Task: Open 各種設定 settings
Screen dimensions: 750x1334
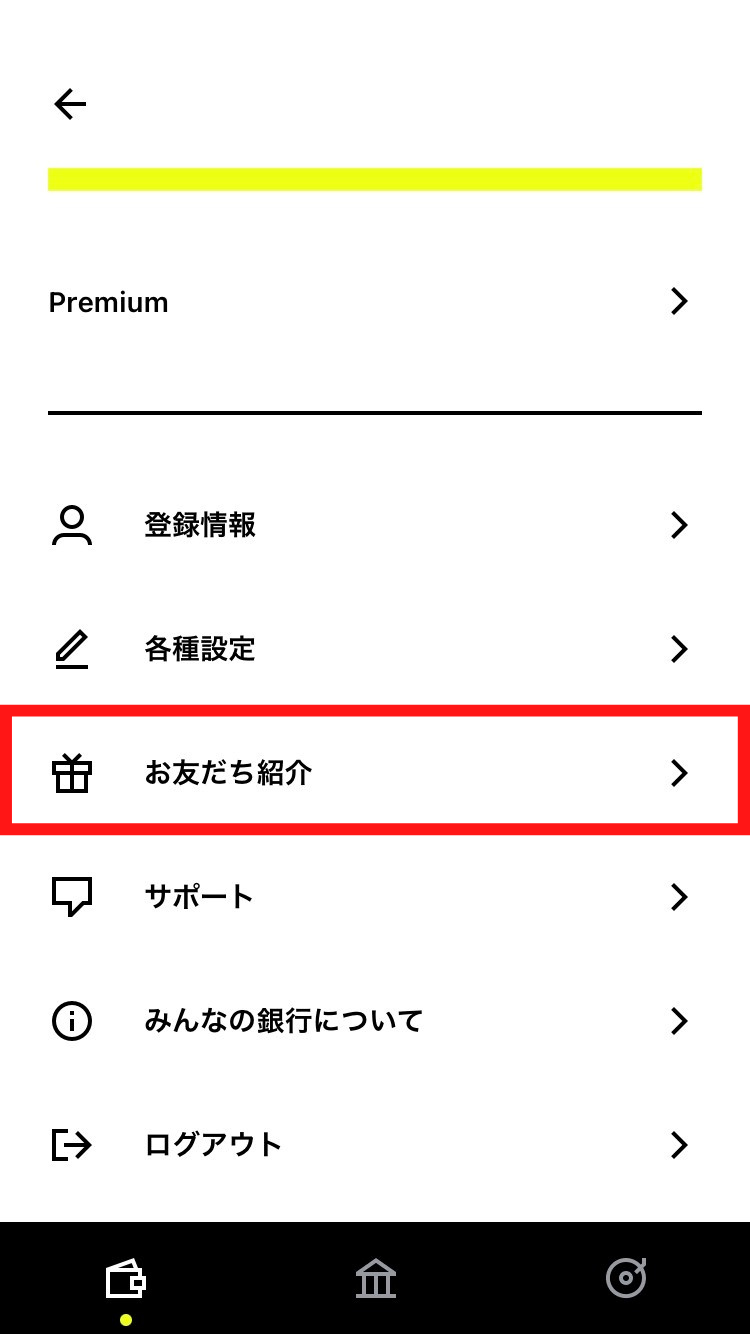Action: tap(375, 649)
